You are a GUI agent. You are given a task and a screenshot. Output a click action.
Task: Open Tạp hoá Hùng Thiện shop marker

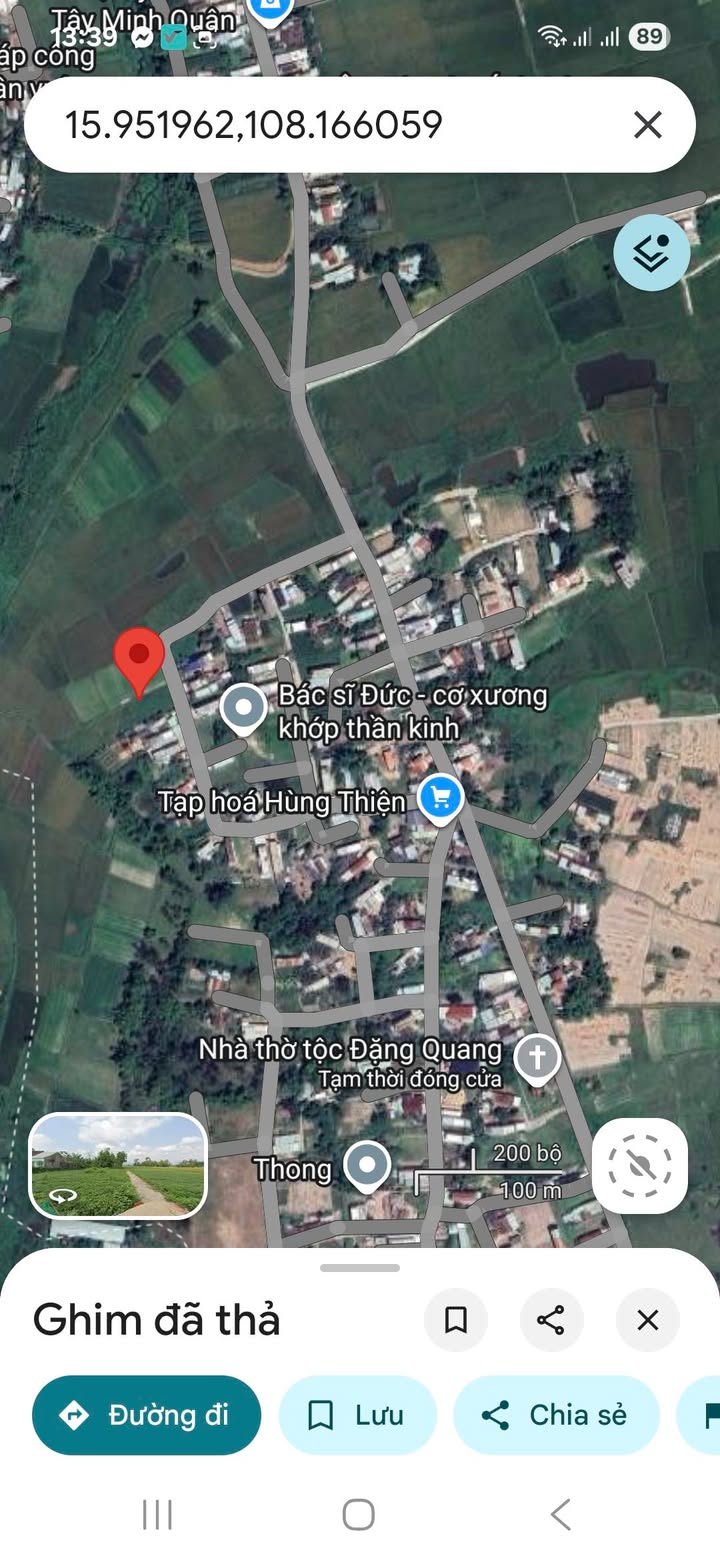pyautogui.click(x=440, y=800)
